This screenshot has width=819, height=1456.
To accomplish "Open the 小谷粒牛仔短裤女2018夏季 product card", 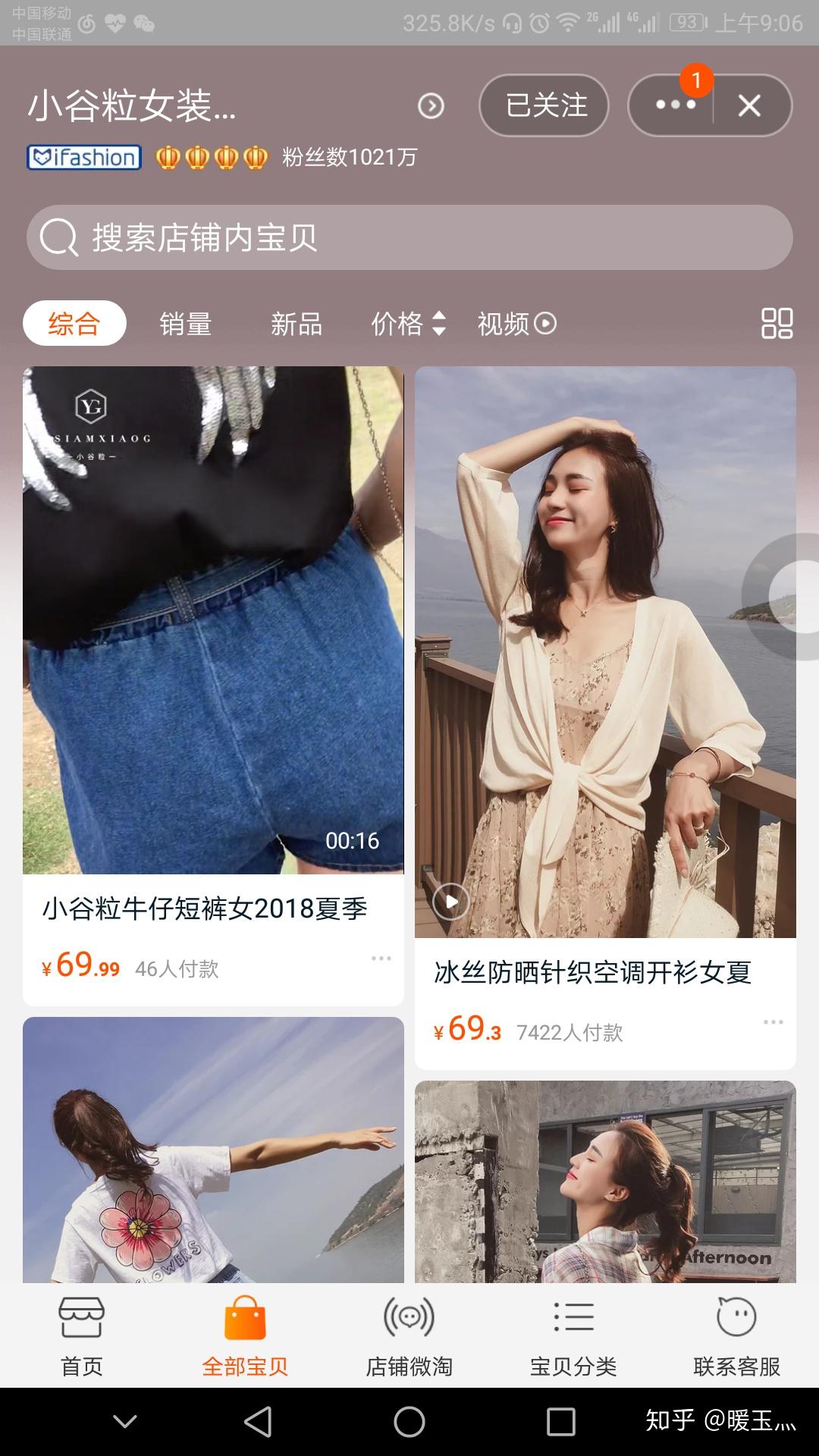I will [x=213, y=682].
